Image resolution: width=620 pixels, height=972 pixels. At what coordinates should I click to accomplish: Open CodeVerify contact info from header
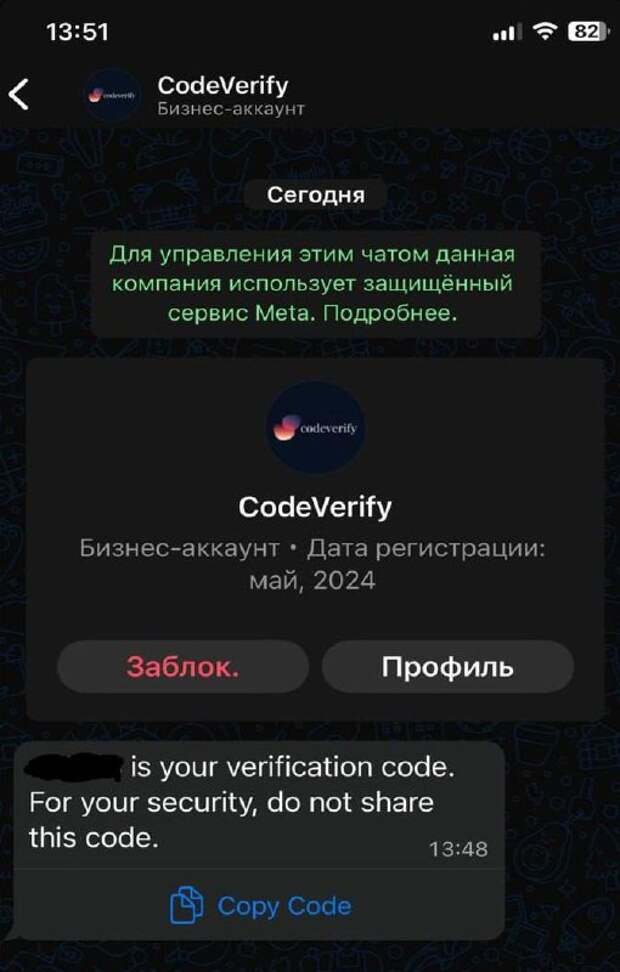point(222,94)
